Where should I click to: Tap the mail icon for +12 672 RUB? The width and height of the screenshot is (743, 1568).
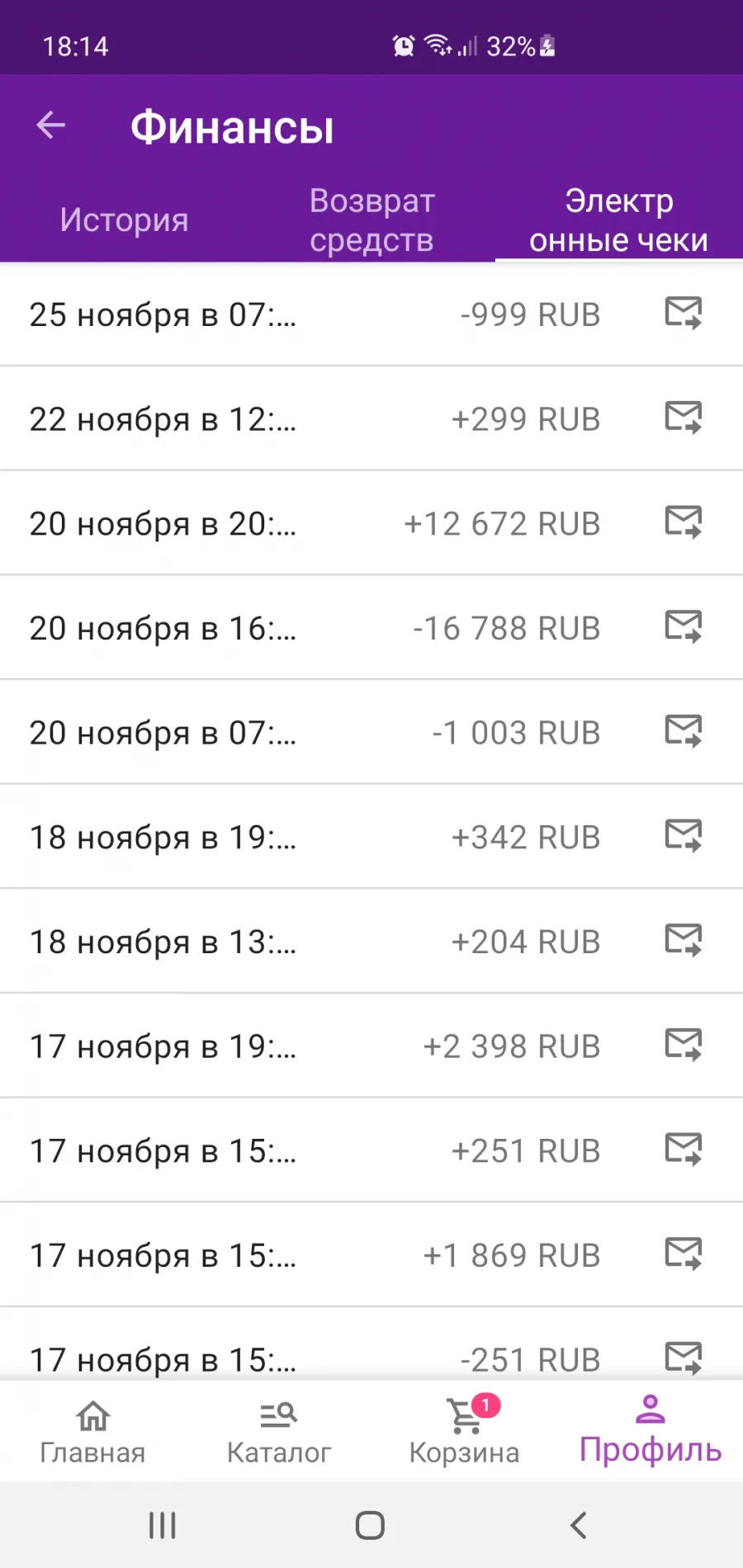pyautogui.click(x=684, y=522)
